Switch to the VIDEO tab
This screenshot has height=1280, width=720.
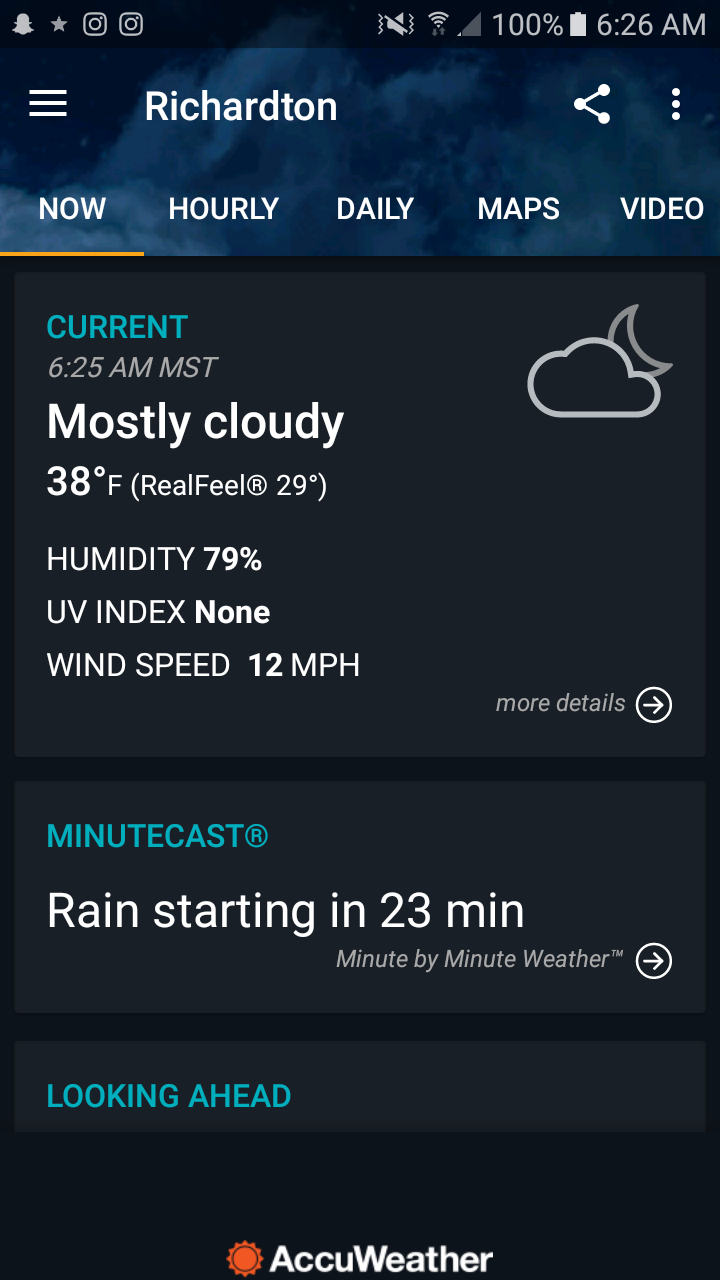click(x=662, y=209)
